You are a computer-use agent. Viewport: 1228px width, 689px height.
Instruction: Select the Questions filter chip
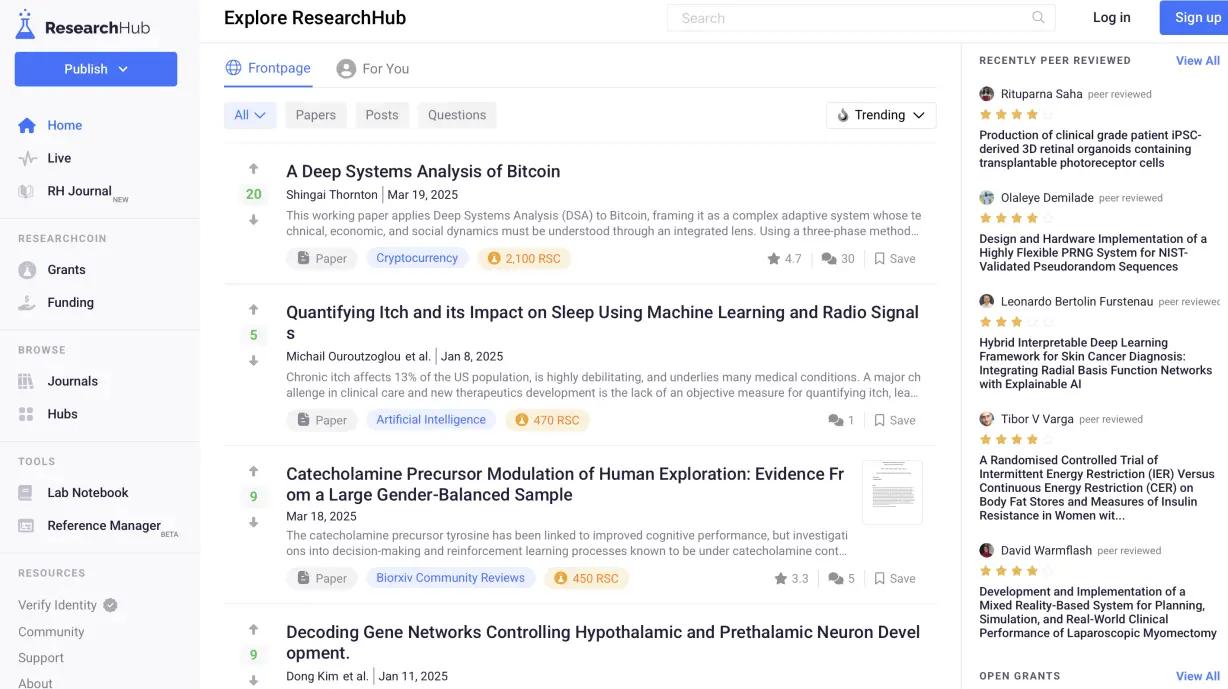pos(456,115)
